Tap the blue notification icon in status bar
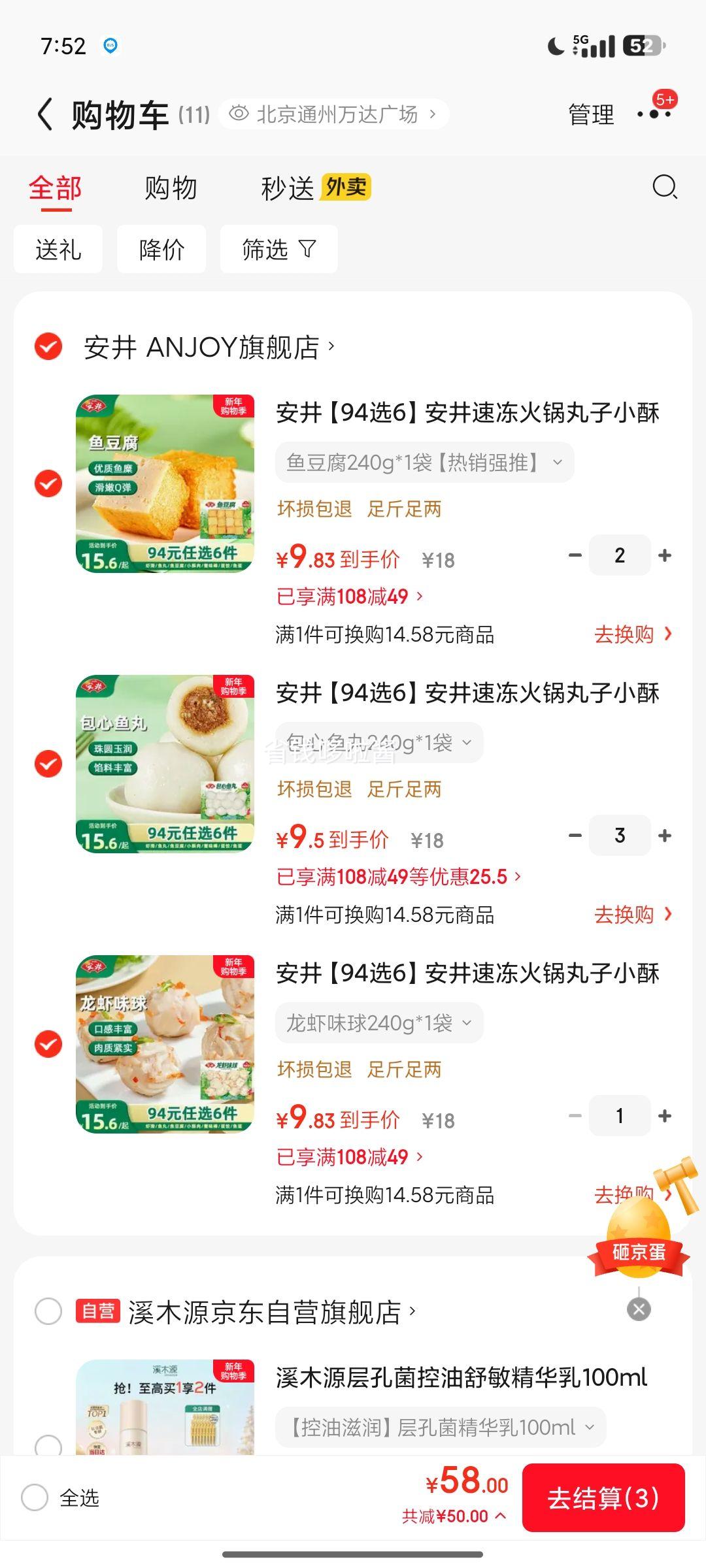706x1568 pixels. click(x=110, y=46)
